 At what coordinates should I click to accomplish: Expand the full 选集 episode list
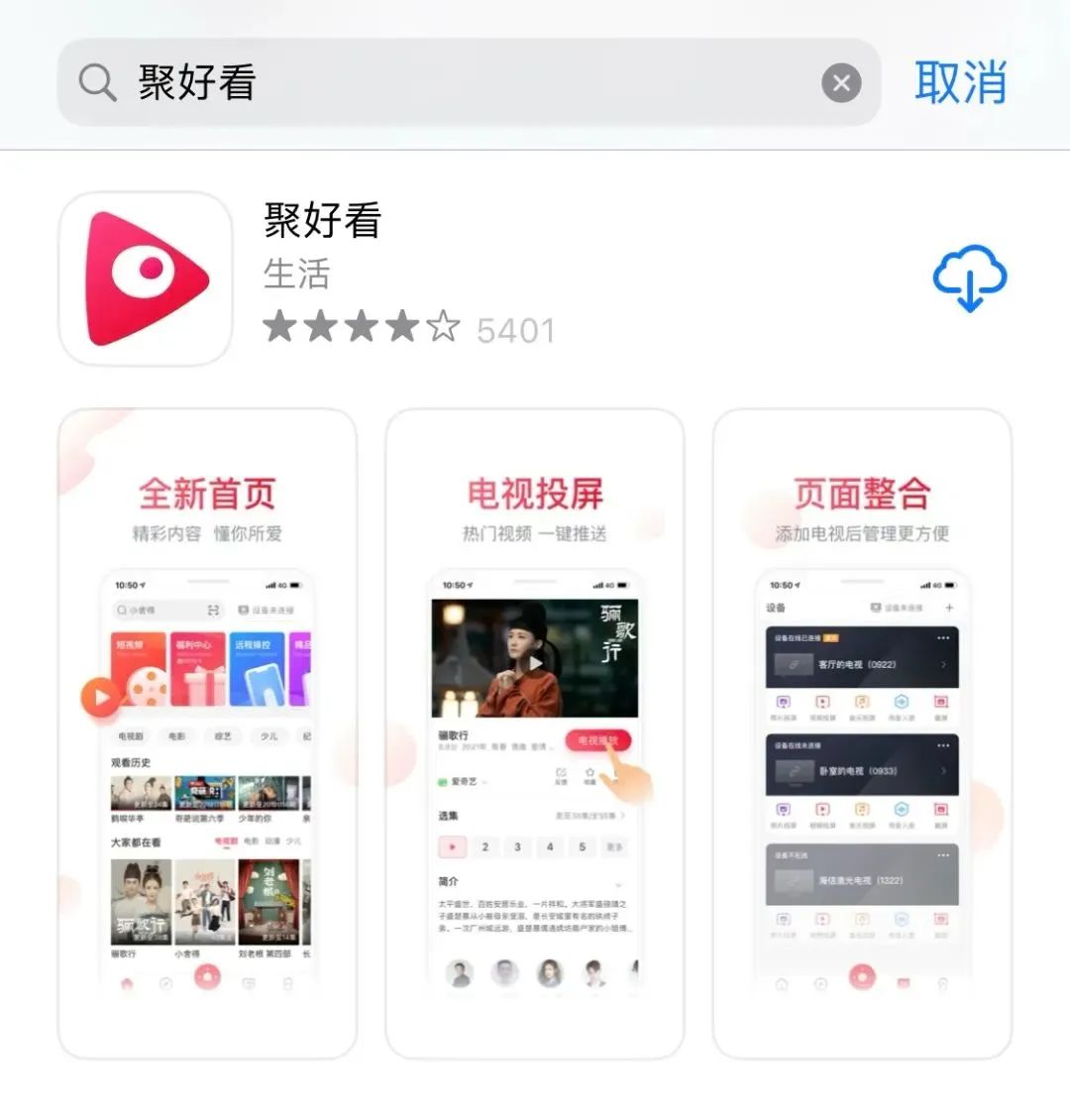coord(588,816)
